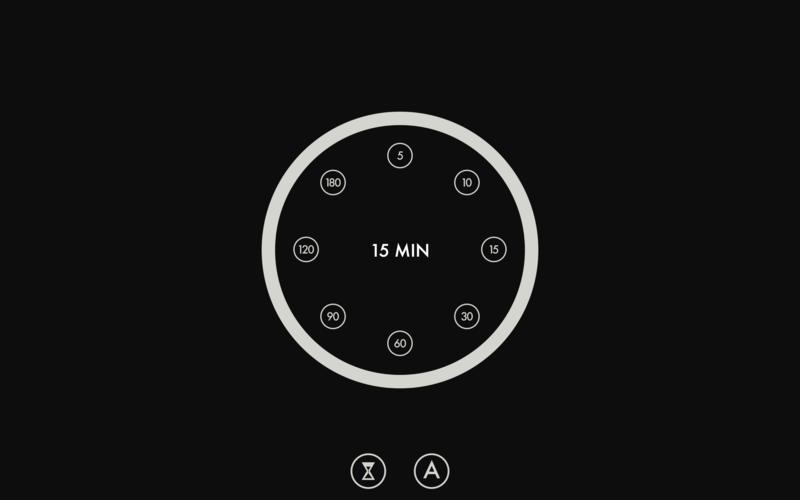
Task: Pick the 180 minute preset
Action: 333,183
